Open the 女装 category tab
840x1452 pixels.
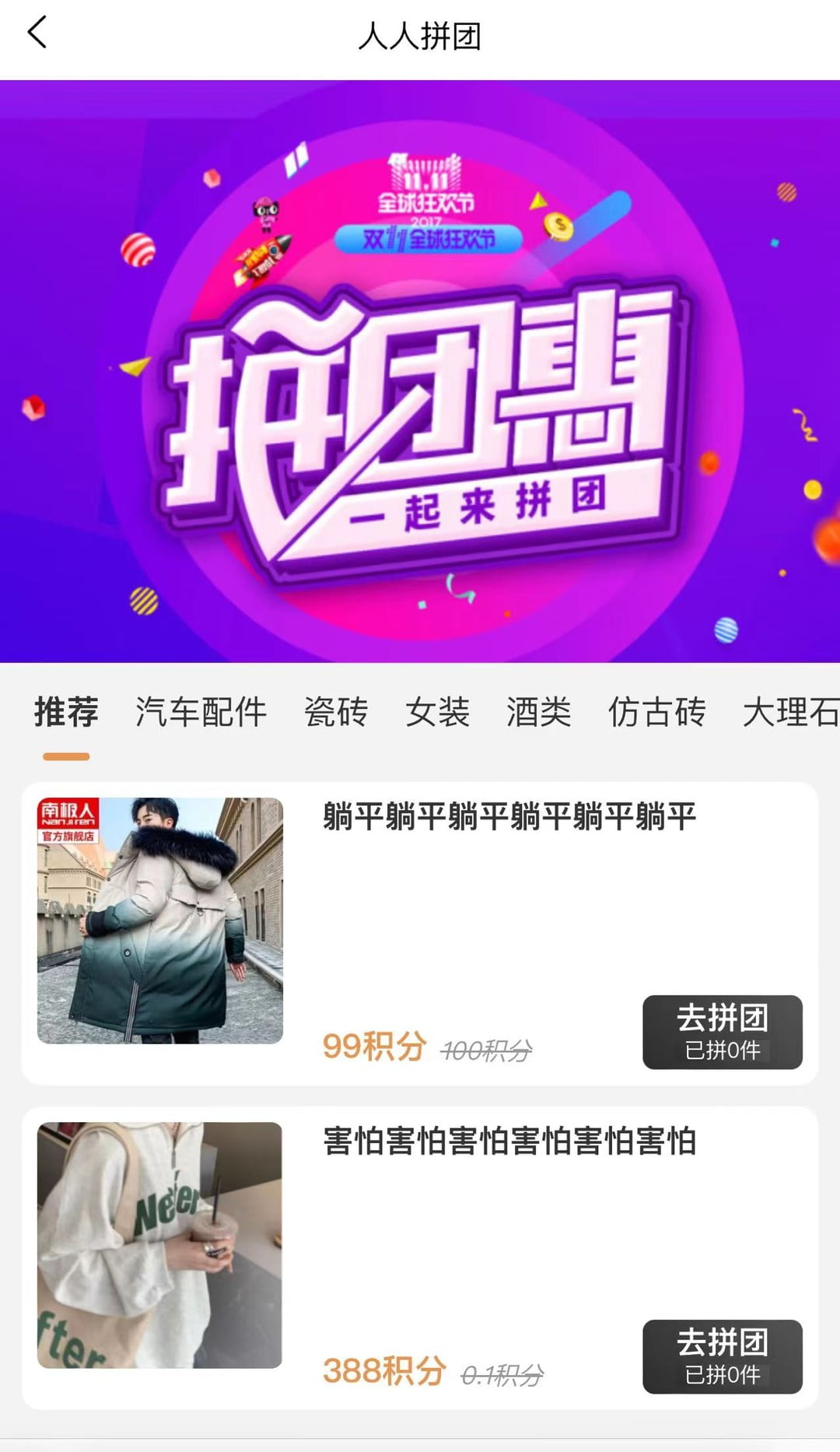tap(438, 712)
